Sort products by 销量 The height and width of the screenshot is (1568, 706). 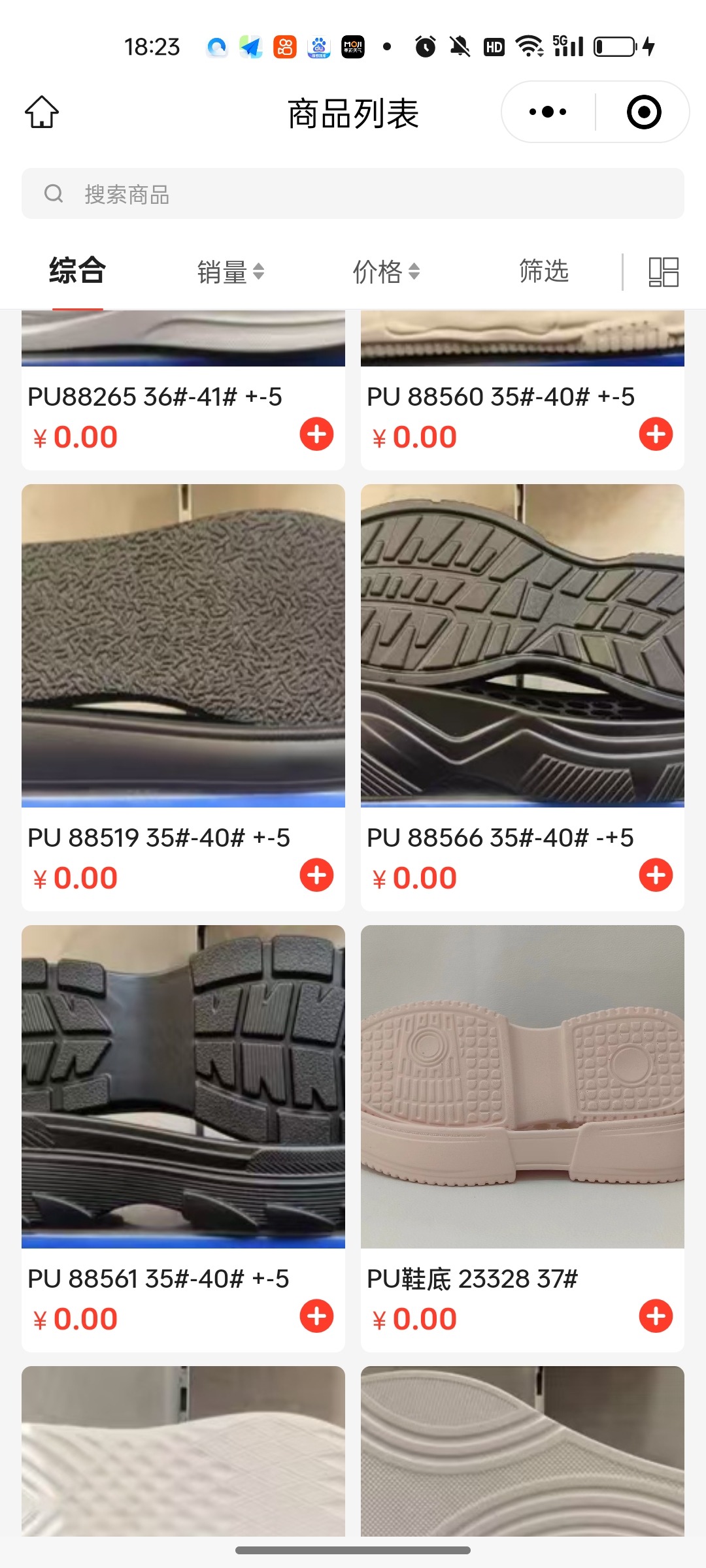230,272
